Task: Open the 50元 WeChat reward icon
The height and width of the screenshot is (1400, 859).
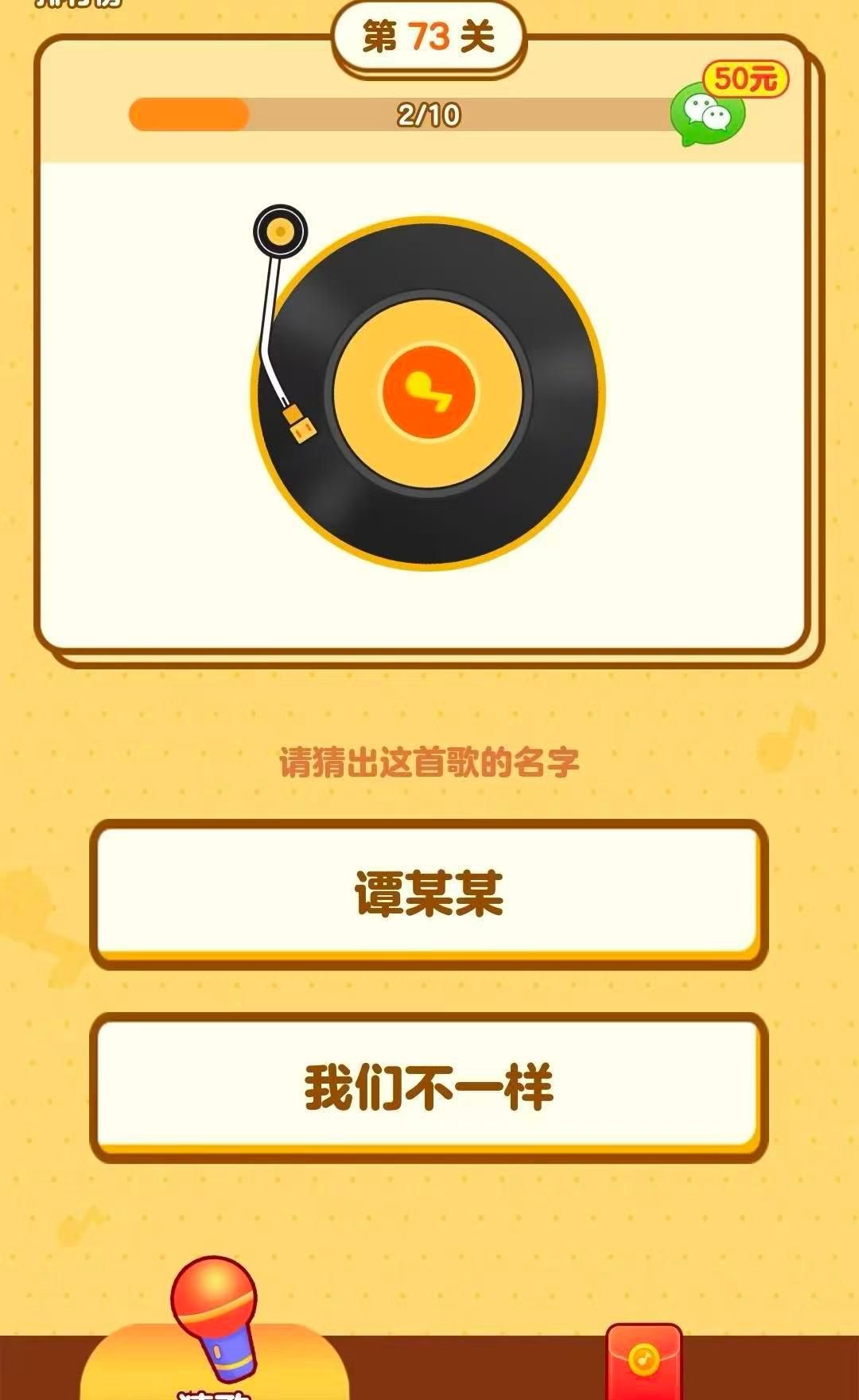Action: click(x=709, y=114)
